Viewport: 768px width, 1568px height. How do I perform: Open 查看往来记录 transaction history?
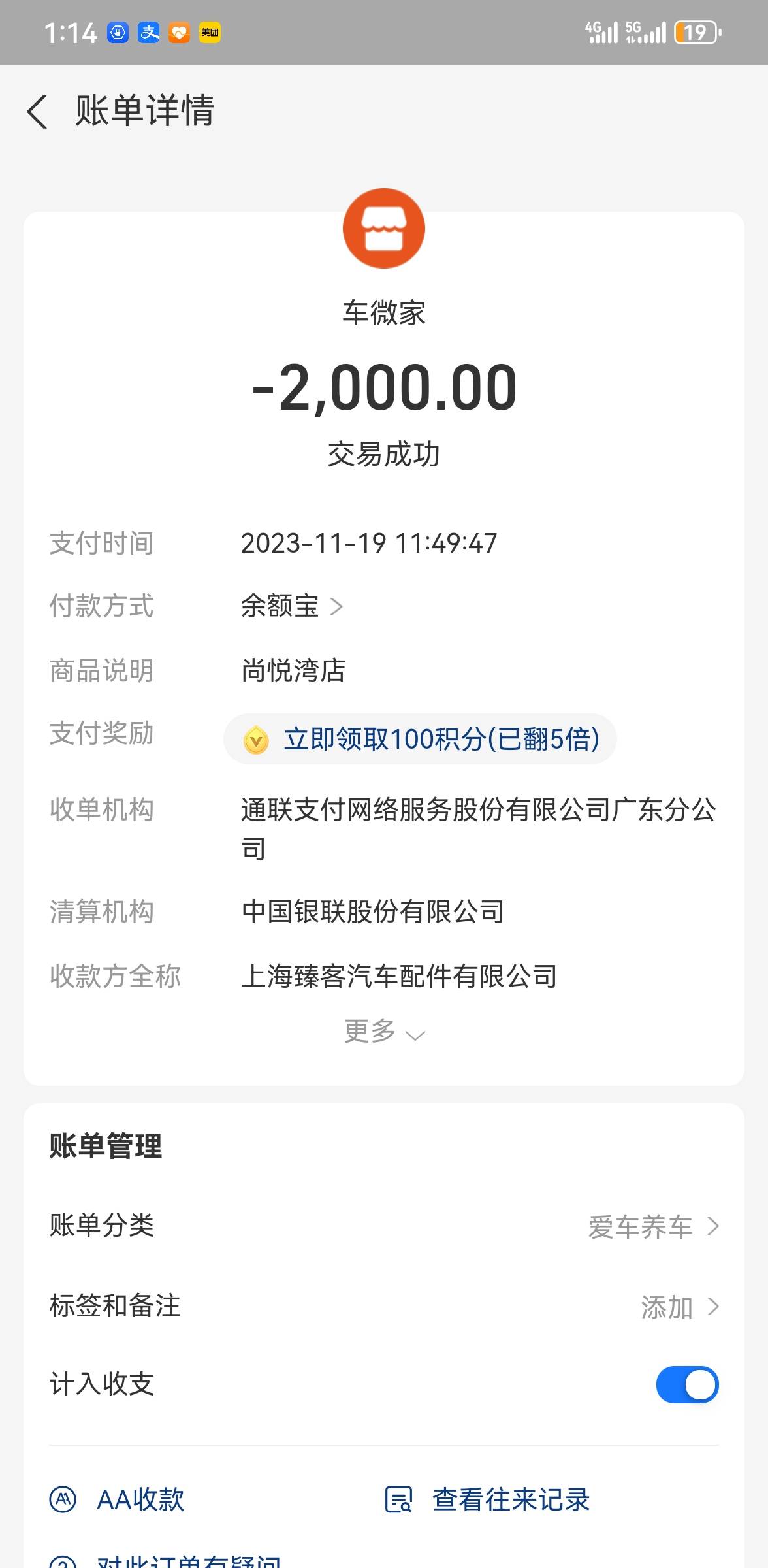tap(487, 1499)
